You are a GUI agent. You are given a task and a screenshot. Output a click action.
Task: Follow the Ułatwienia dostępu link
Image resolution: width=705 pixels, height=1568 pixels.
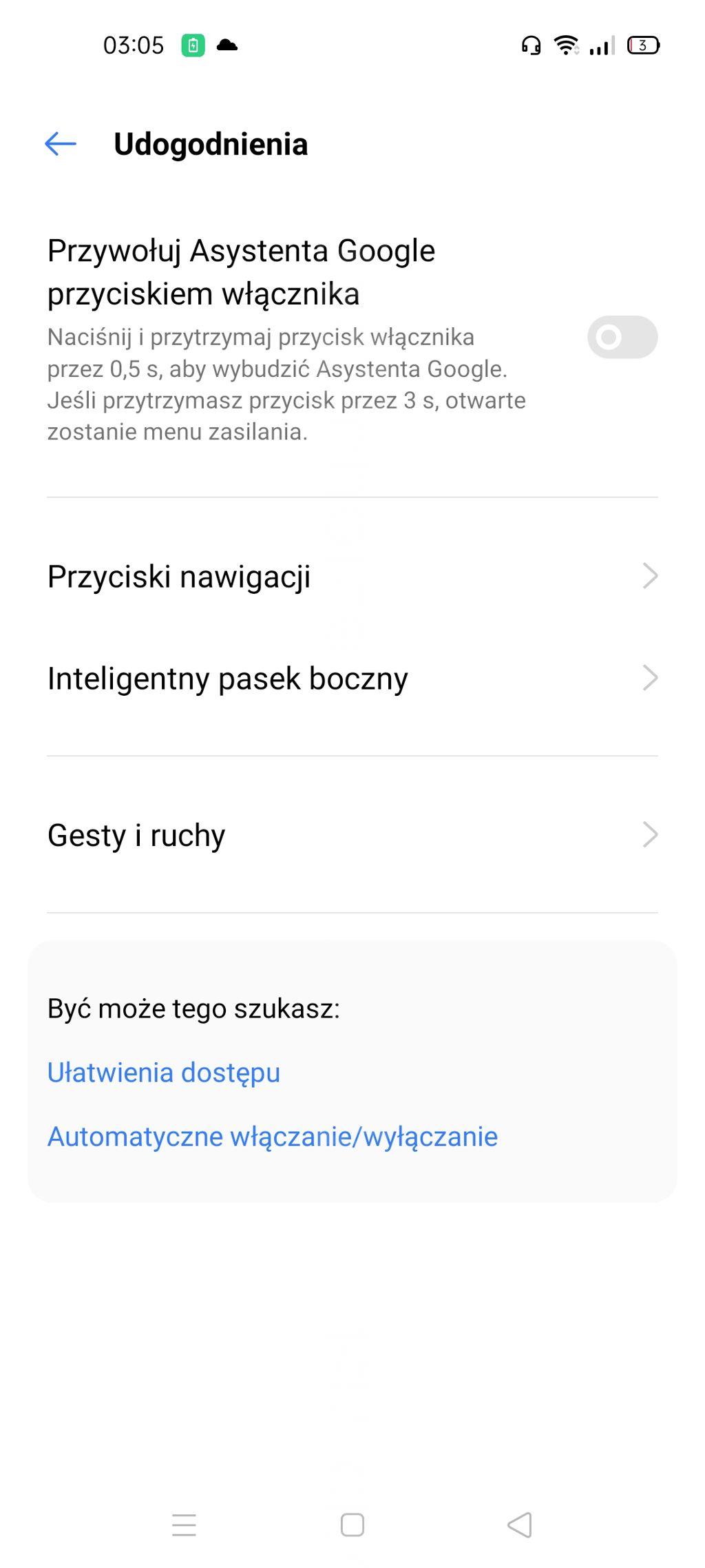tap(164, 1073)
